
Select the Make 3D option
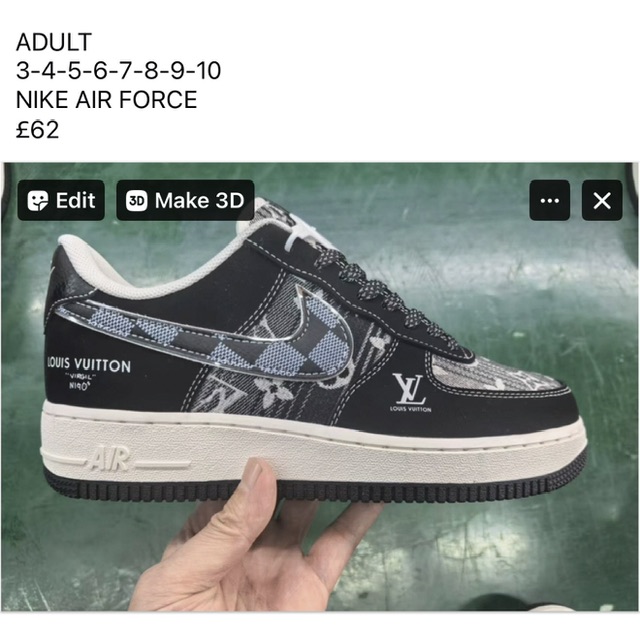pos(185,200)
